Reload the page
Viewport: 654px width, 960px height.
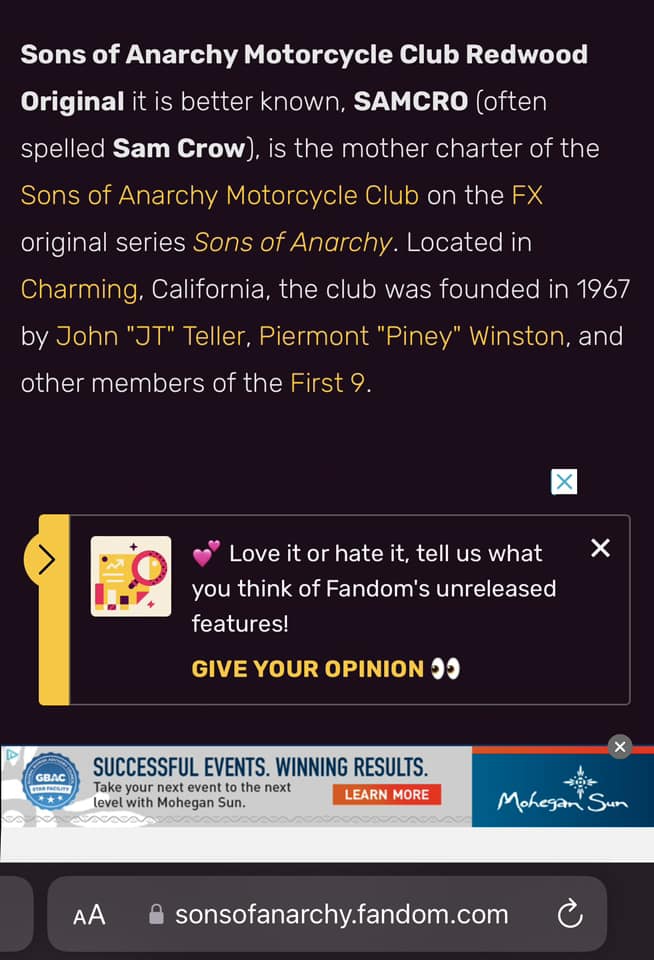coord(569,914)
